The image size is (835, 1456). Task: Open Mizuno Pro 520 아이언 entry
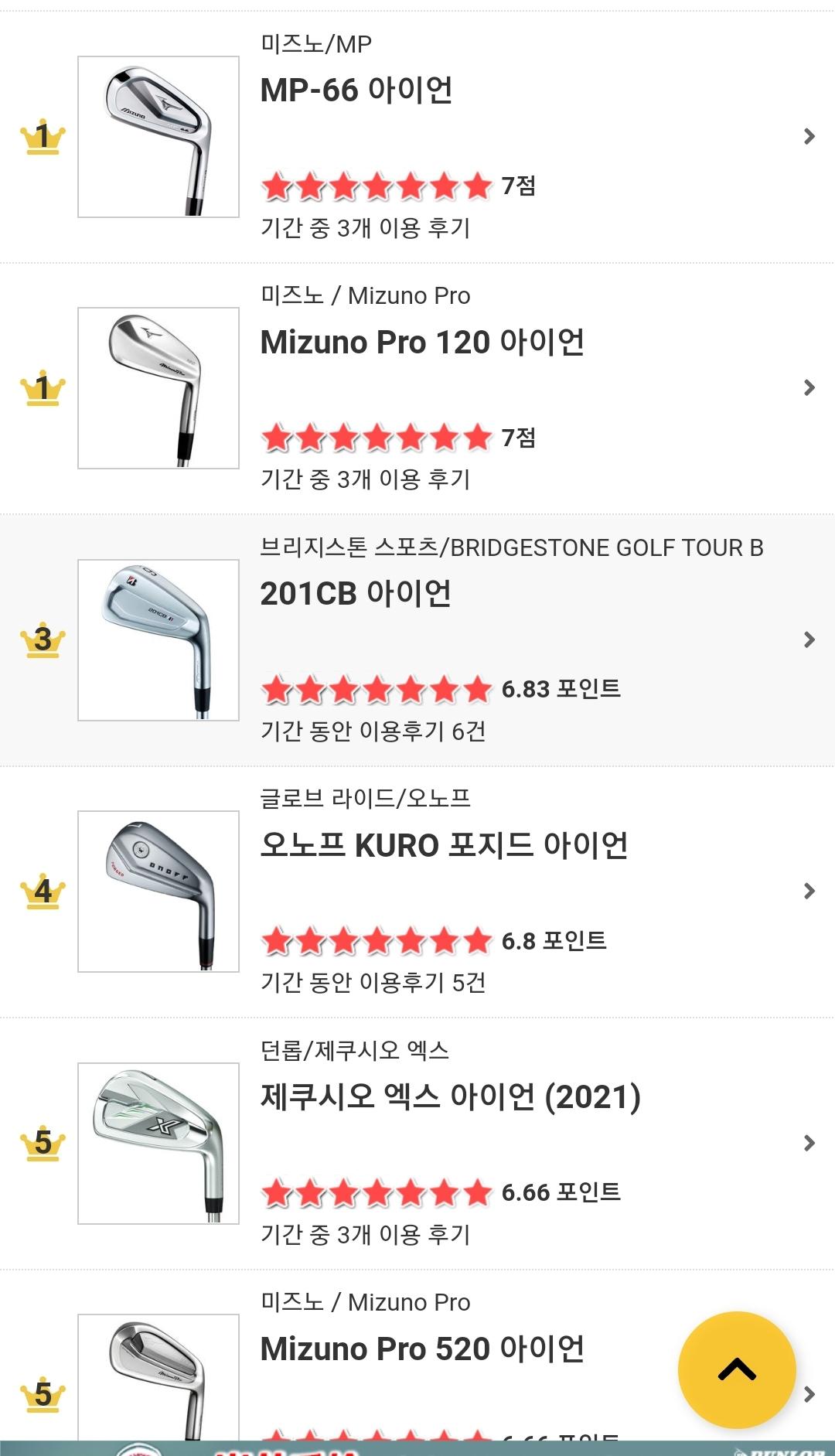pos(422,1349)
